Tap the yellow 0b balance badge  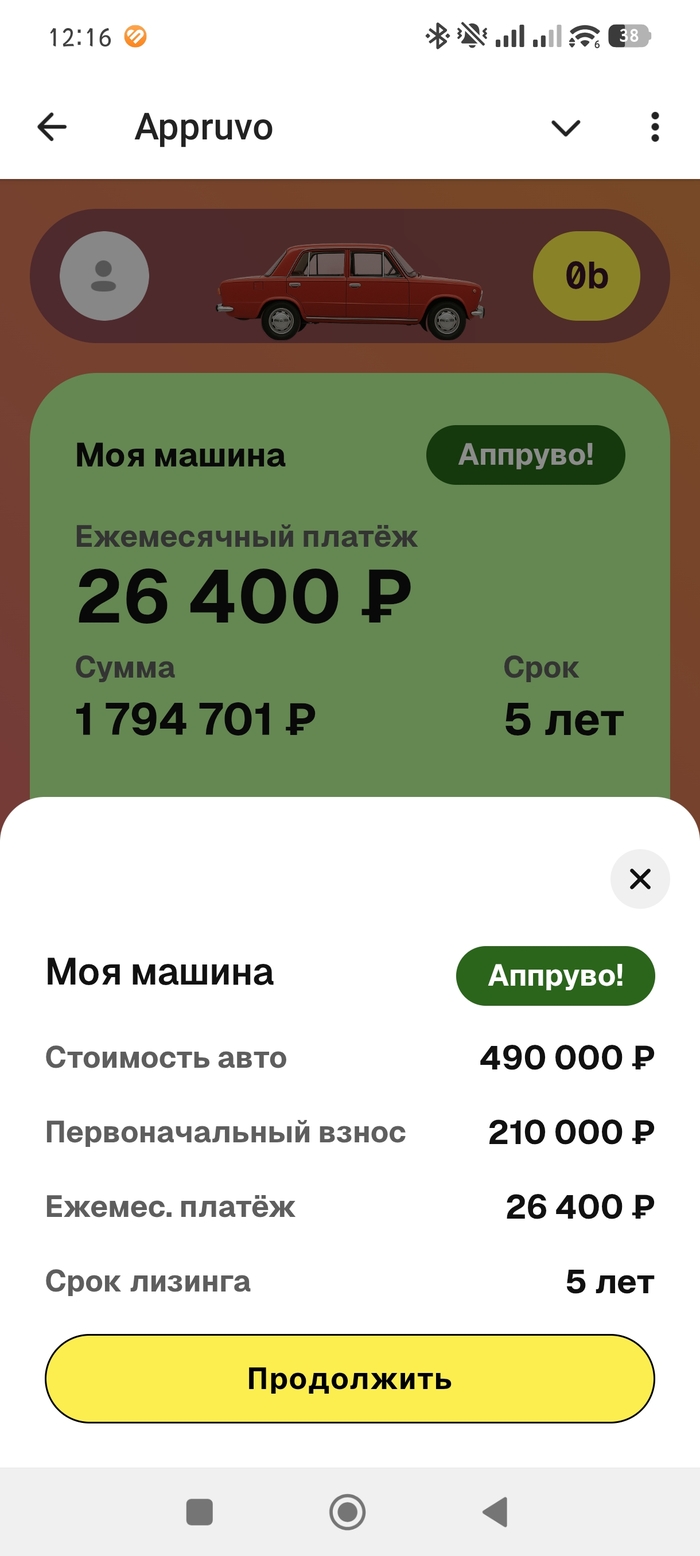click(586, 276)
